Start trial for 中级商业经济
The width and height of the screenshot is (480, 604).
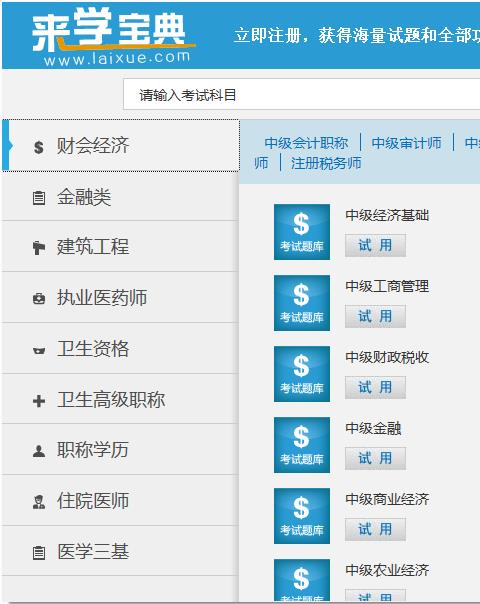click(x=375, y=529)
